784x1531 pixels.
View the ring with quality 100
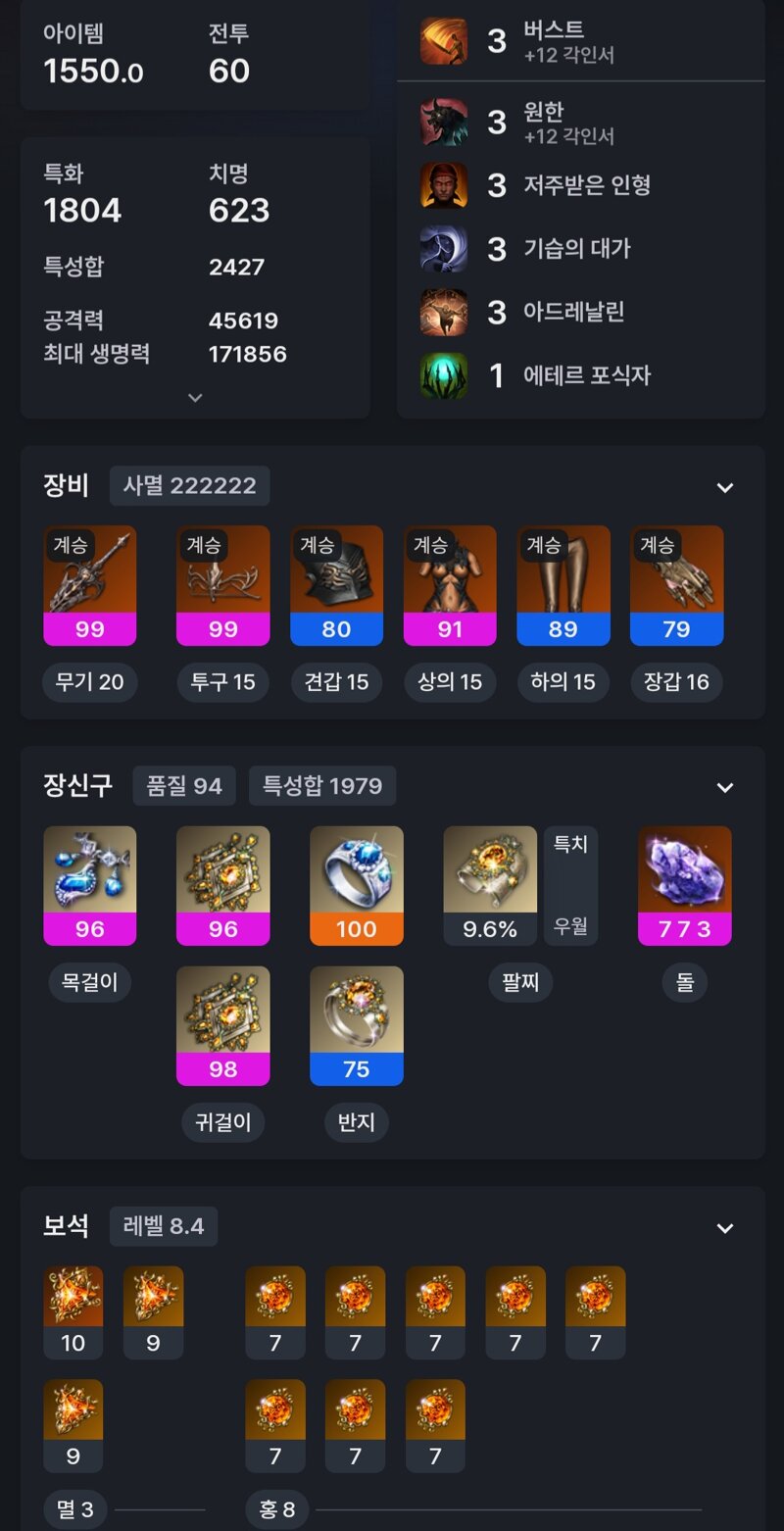point(356,885)
